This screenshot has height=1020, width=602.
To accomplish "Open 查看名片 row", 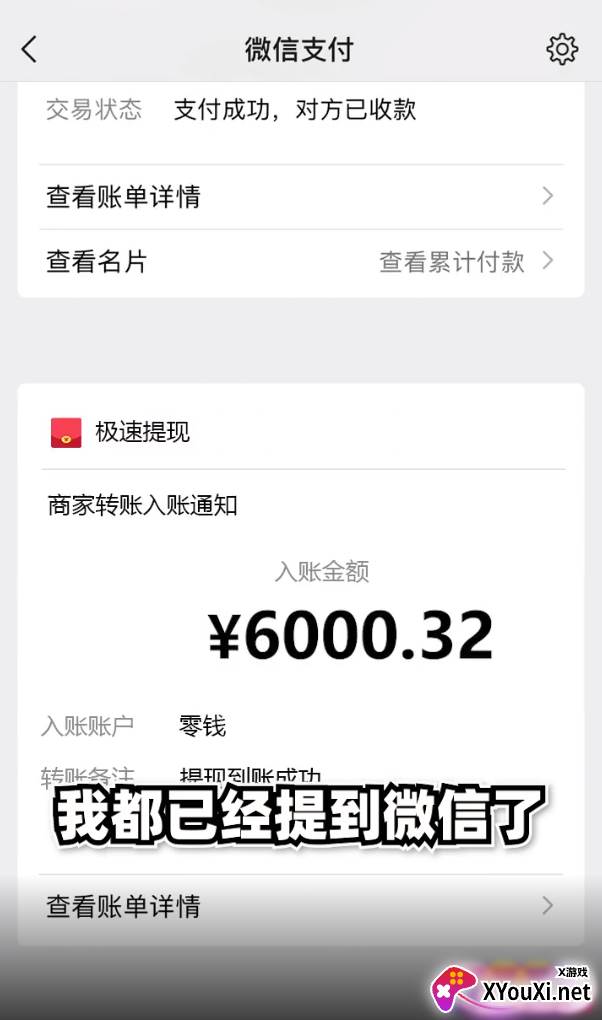I will pyautogui.click(x=301, y=262).
